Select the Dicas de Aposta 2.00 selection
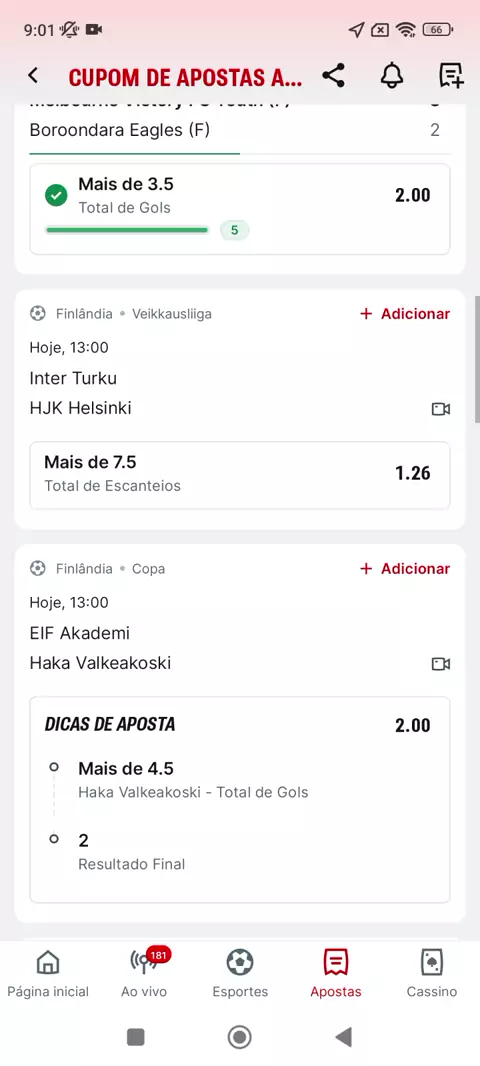The image size is (480, 1066). click(240, 800)
